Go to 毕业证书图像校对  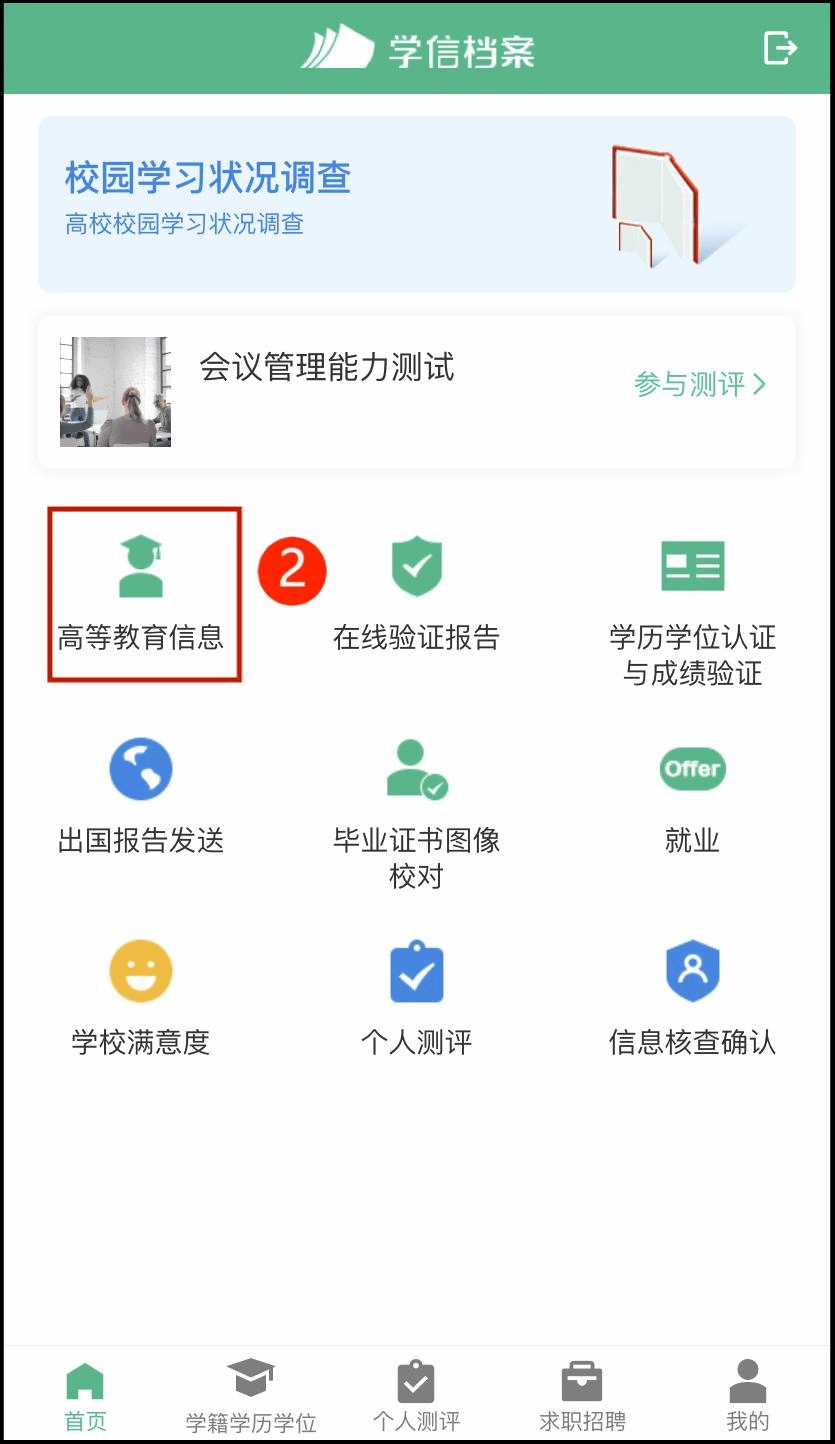click(416, 812)
